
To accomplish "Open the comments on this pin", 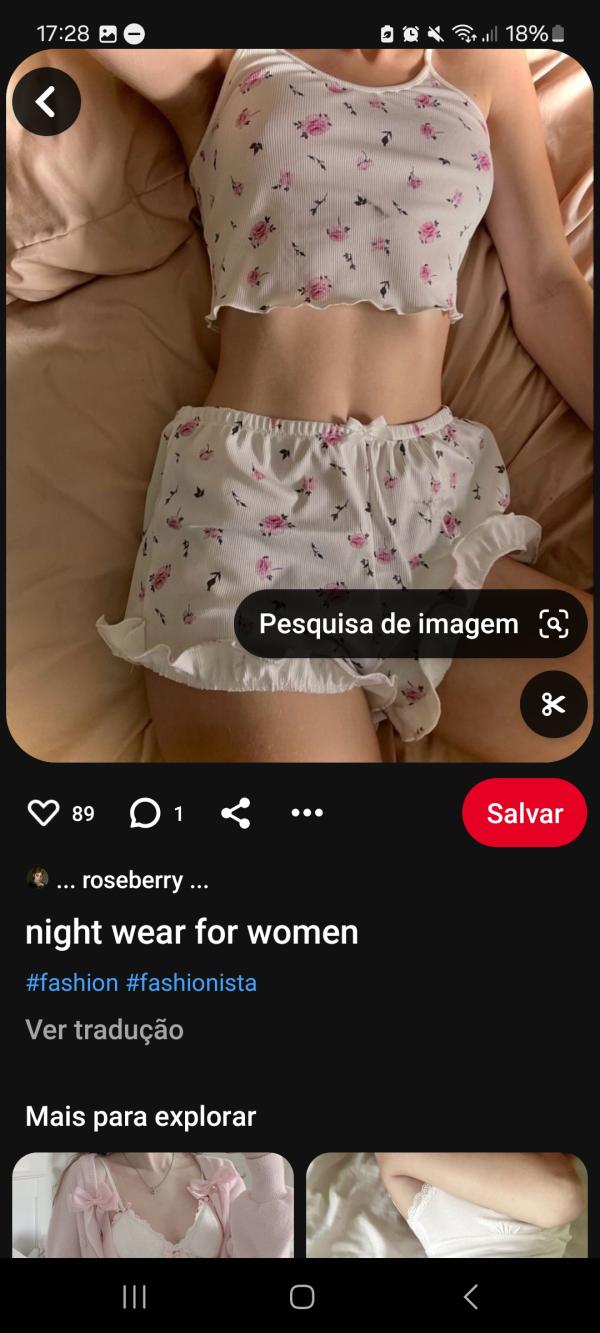I will 146,813.
